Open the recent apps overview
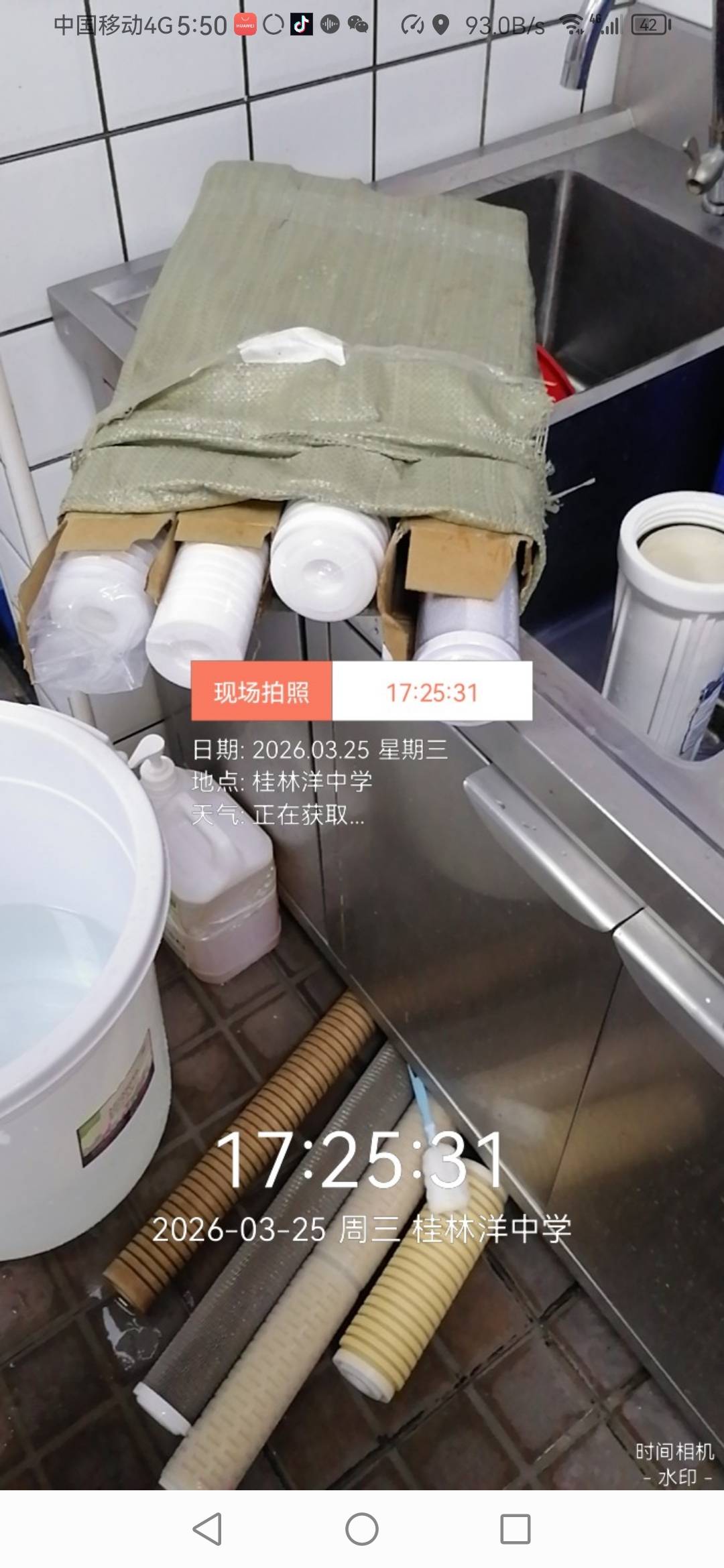 point(516,1529)
